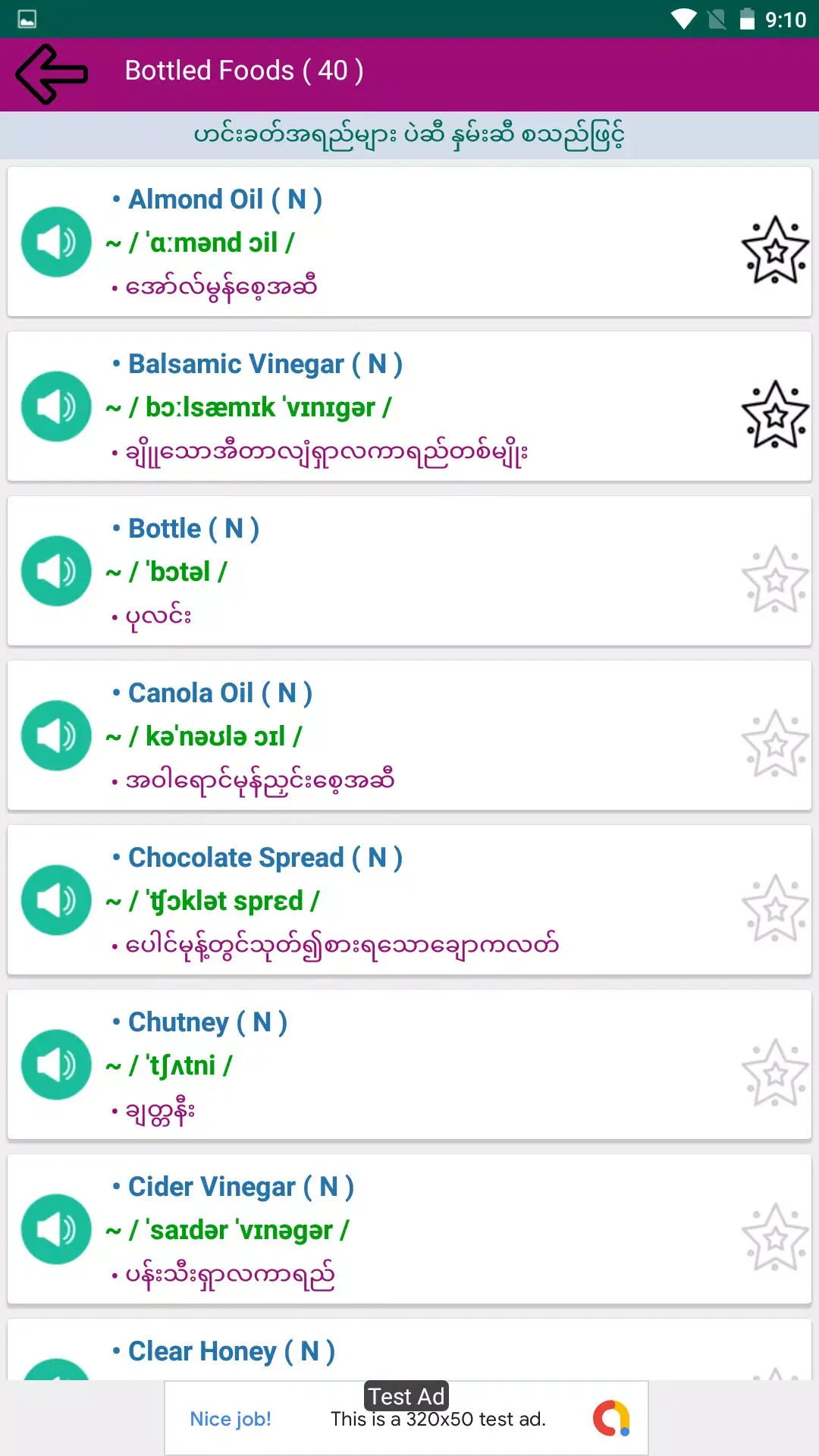Play pronunciation audio for Canola Oil
Screen dimensions: 819x1456
56,736
